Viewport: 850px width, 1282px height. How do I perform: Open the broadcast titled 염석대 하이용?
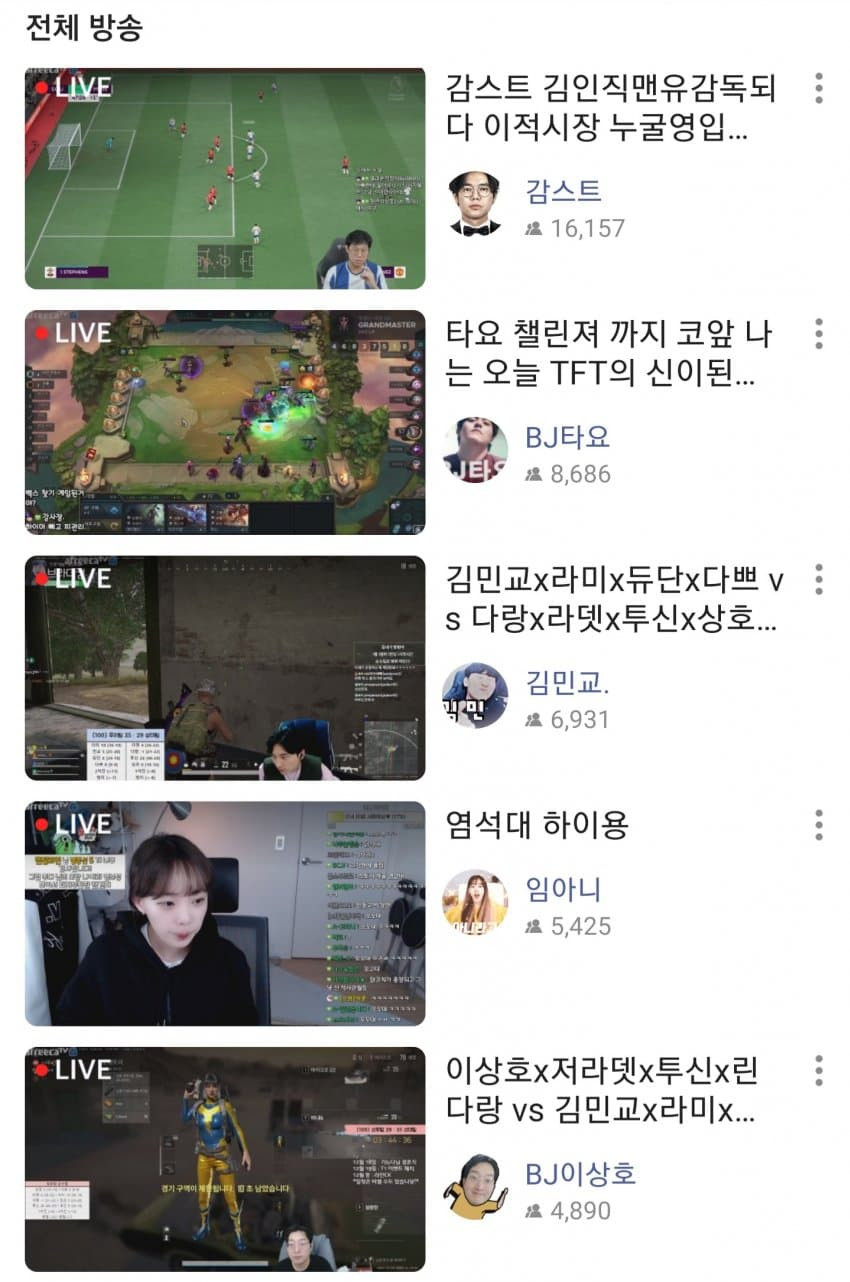pos(537,826)
